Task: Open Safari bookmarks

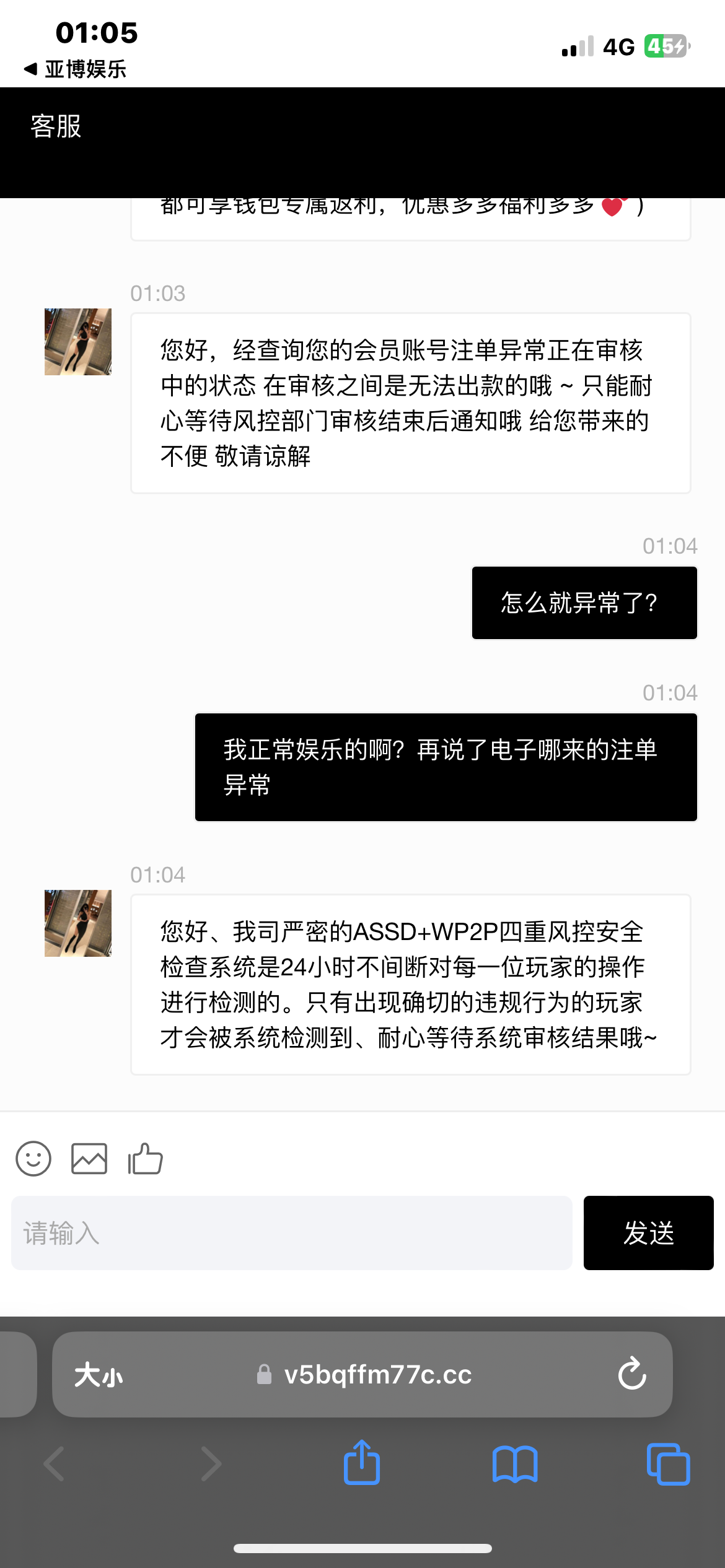Action: point(515,1463)
